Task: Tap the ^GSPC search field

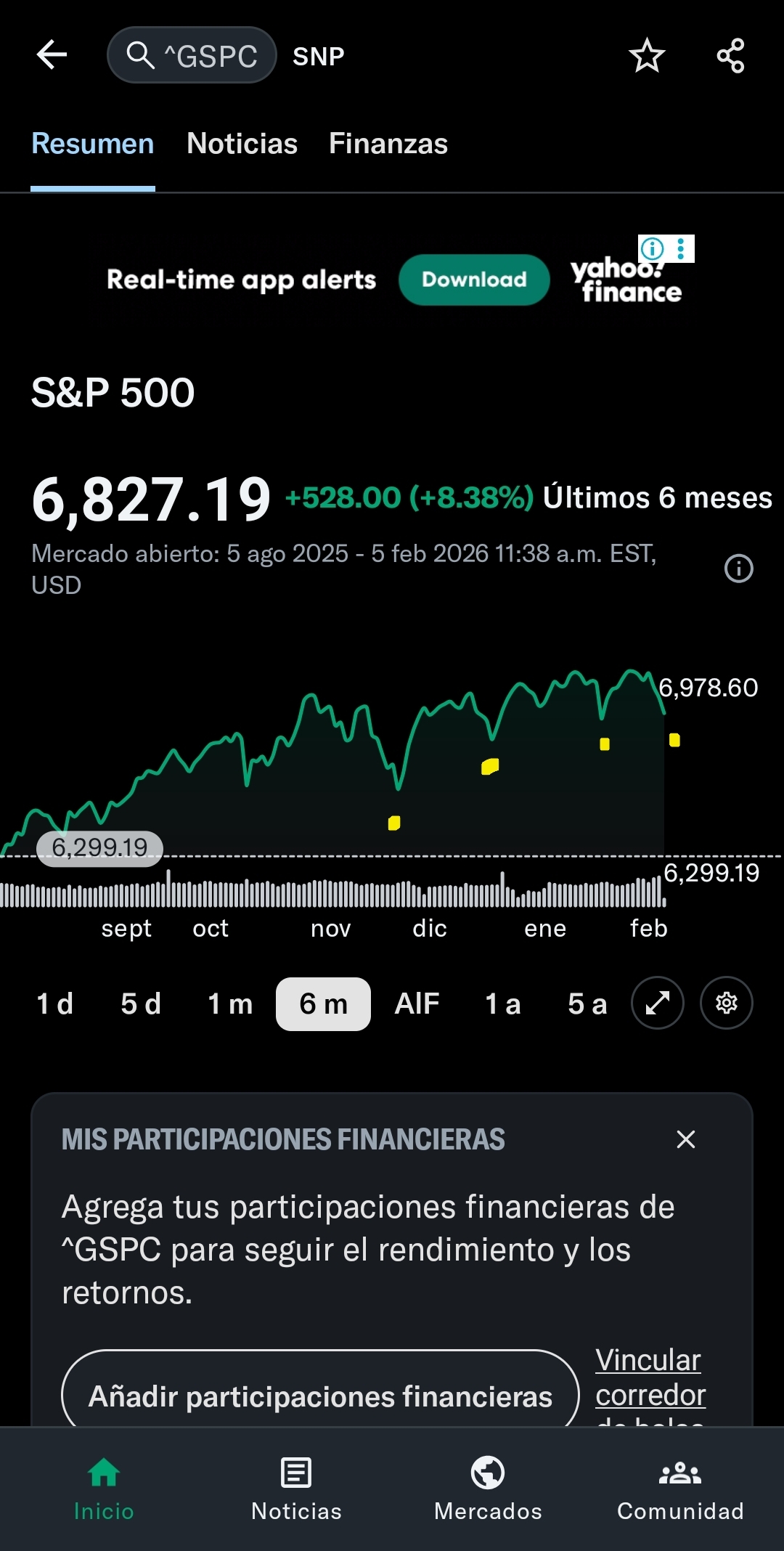Action: tap(192, 54)
